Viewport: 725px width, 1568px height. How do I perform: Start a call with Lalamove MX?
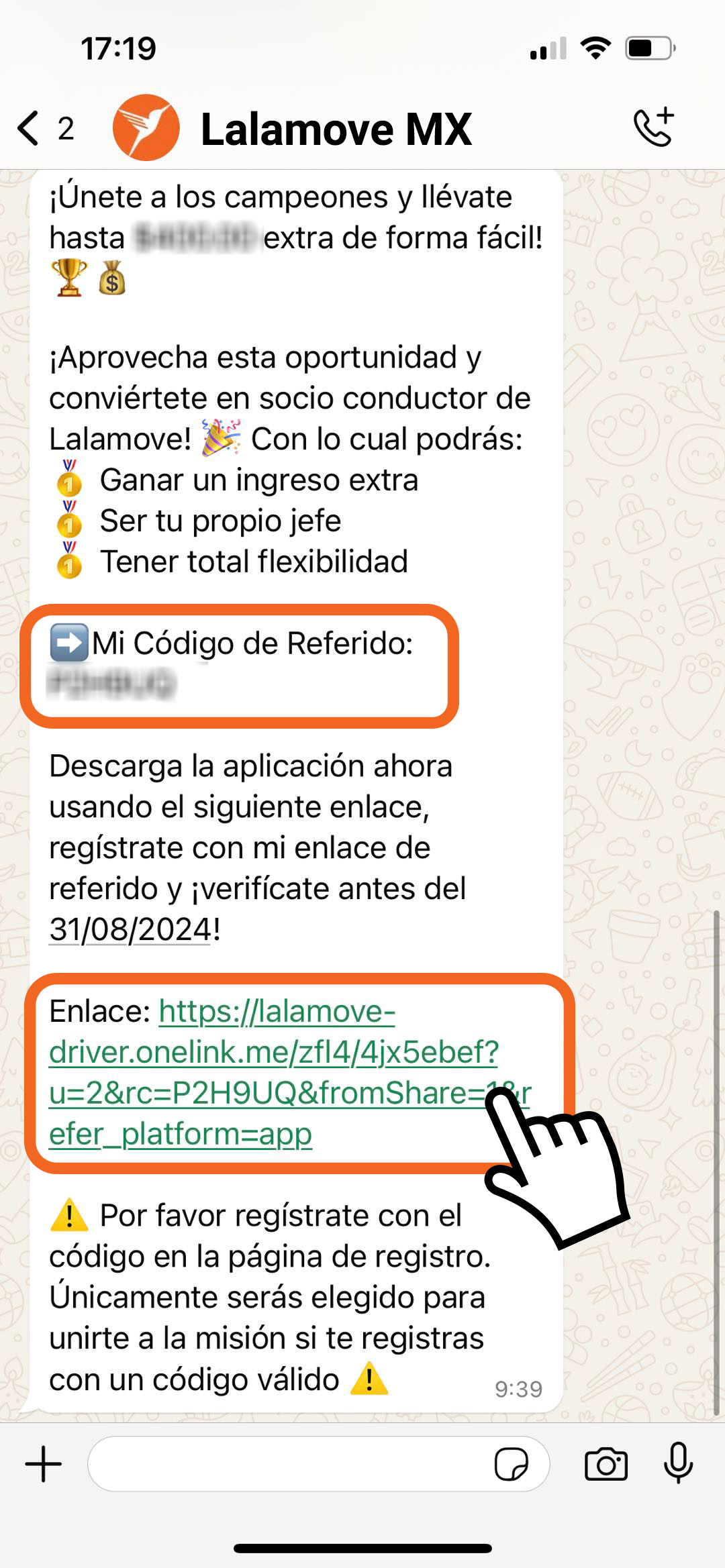tap(653, 127)
